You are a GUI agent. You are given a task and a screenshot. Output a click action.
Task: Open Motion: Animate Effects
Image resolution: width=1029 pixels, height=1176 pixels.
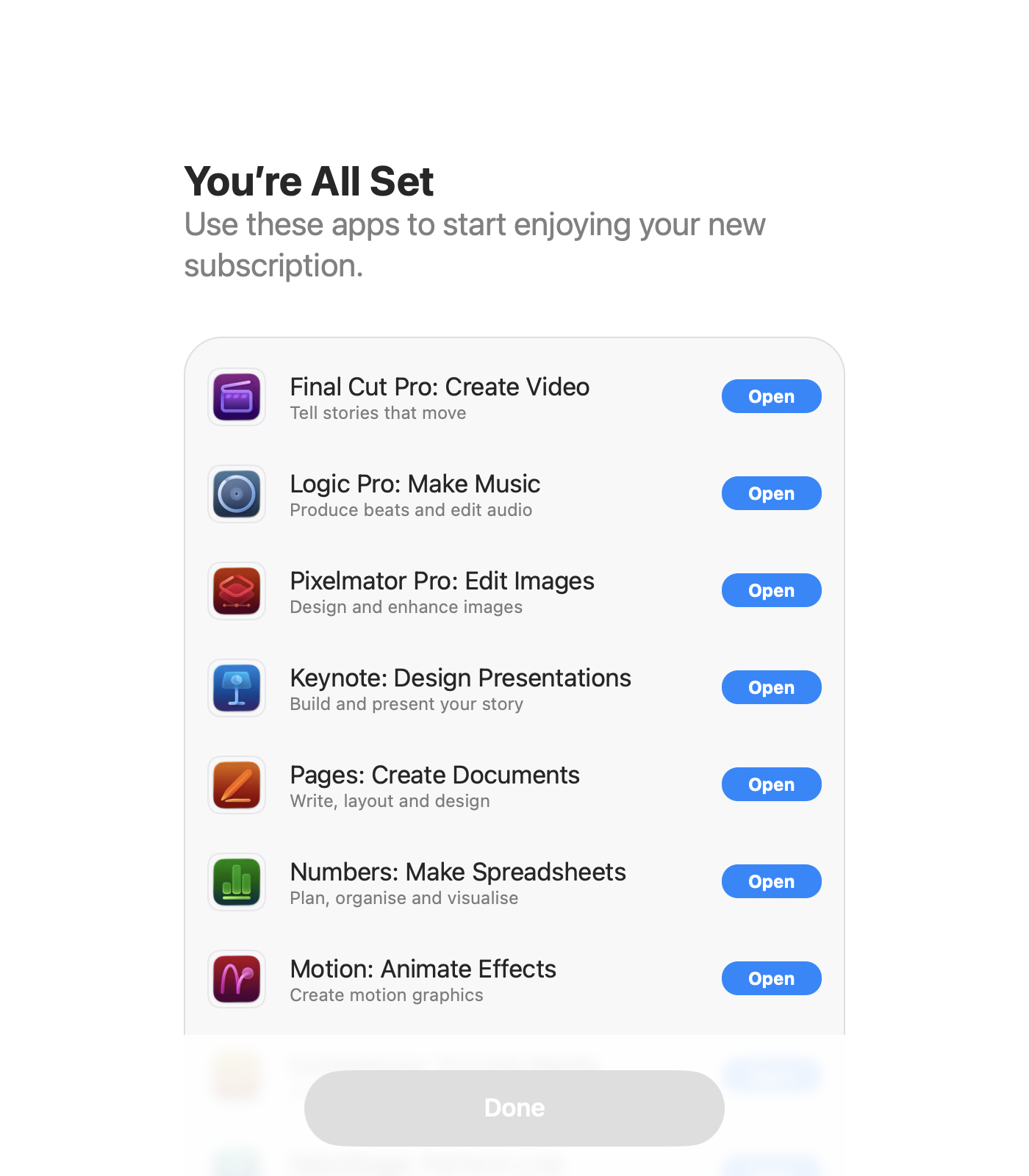(x=771, y=978)
